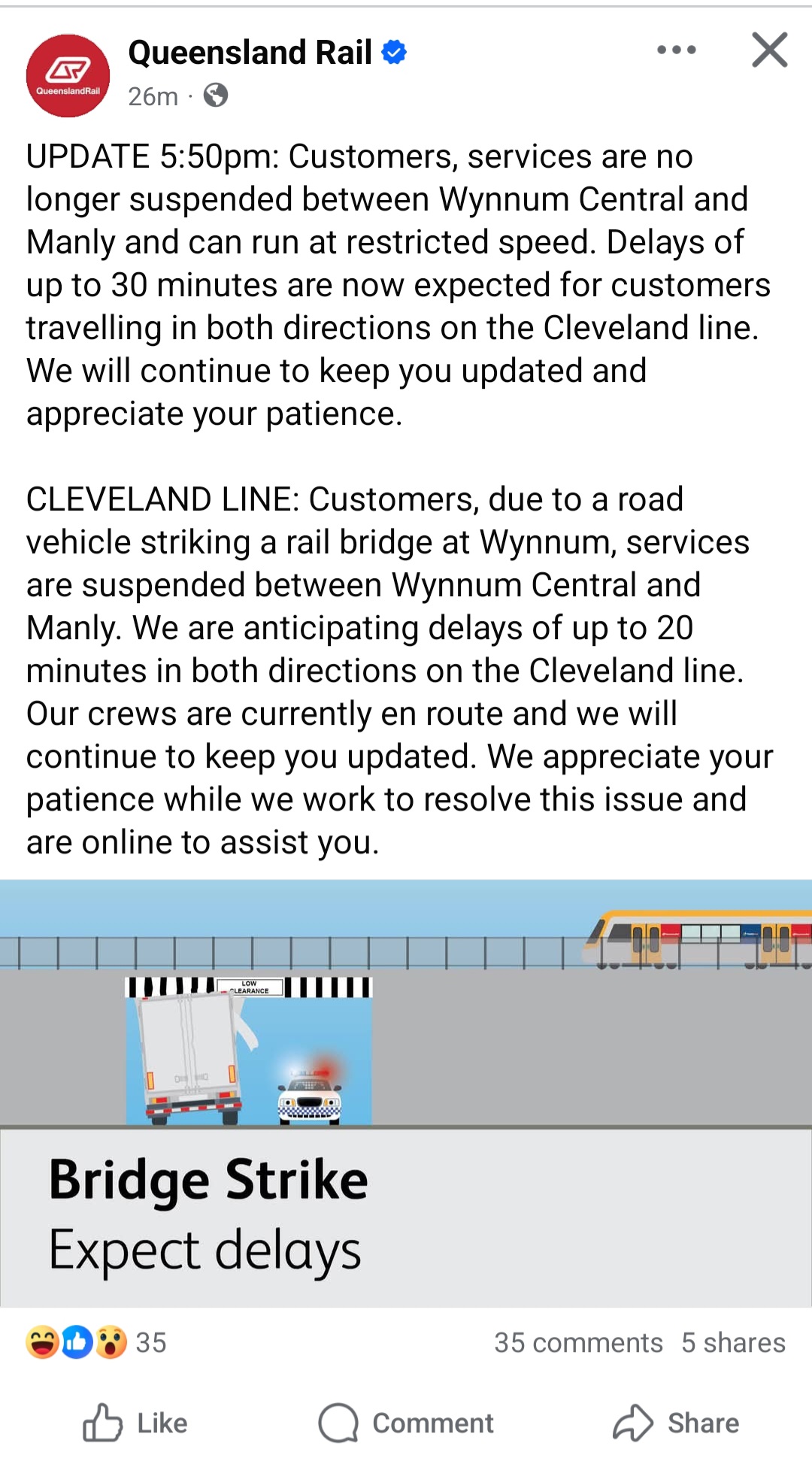View the 35 reactions list
The height and width of the screenshot is (1461, 812).
coord(96,1342)
